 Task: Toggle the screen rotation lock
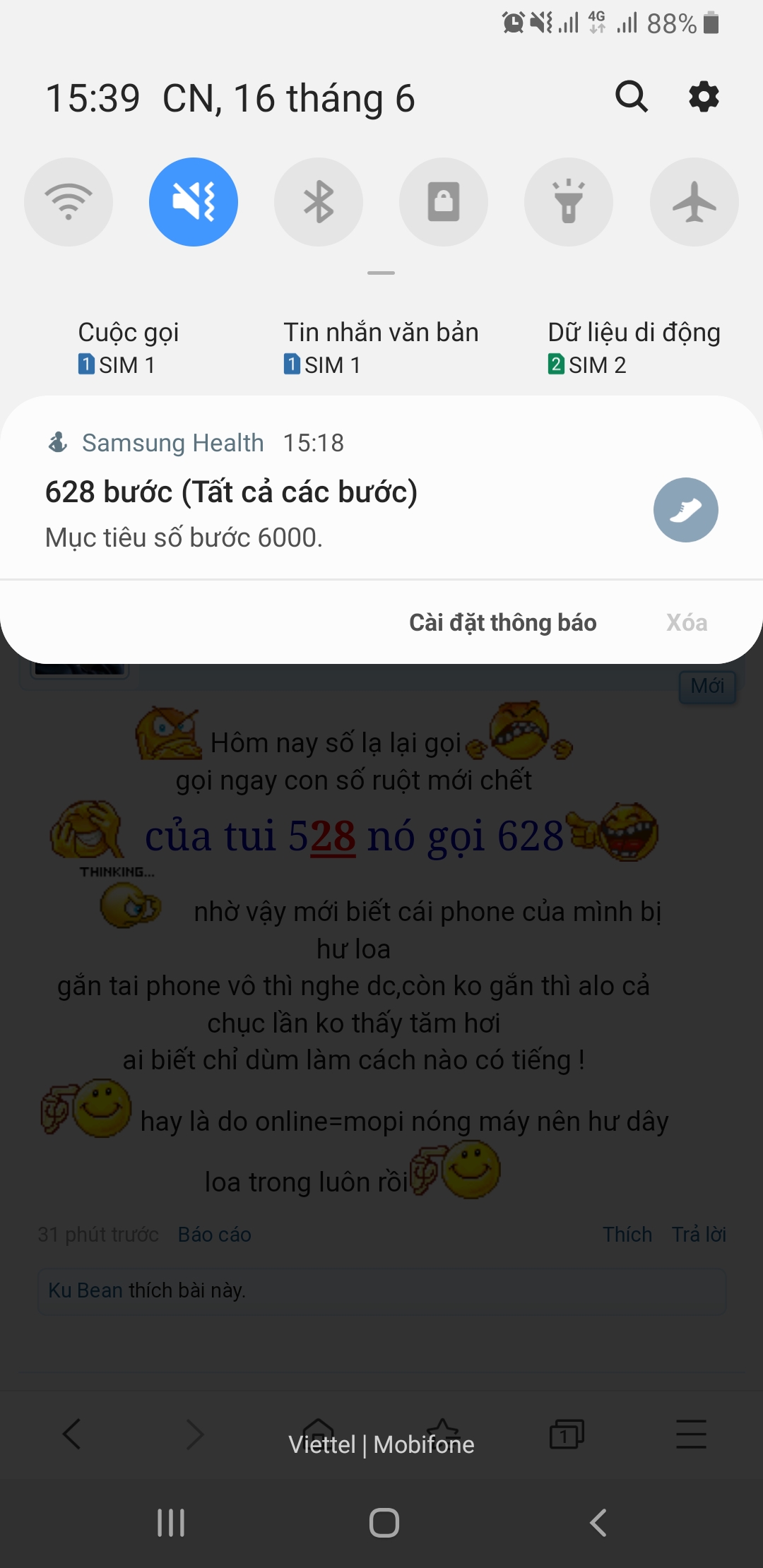[x=444, y=202]
